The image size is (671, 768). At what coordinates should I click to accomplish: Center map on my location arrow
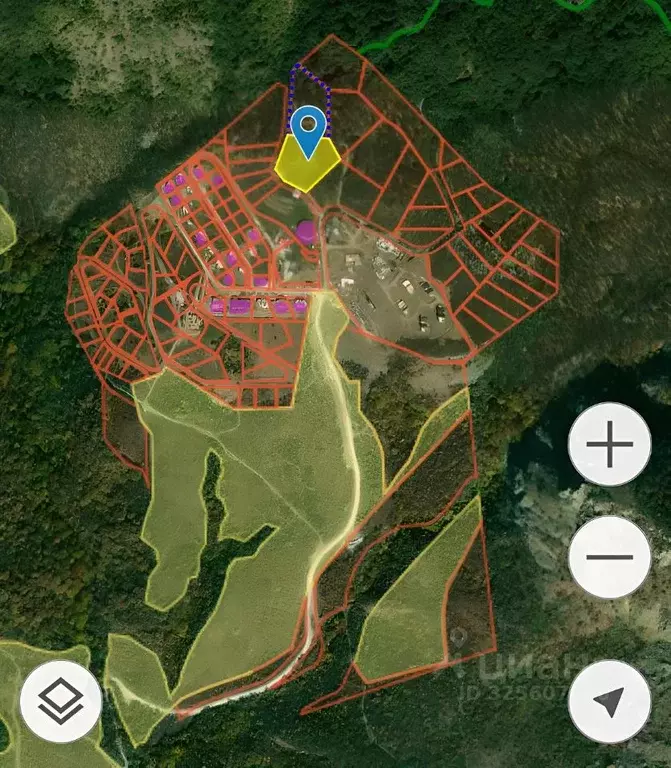[609, 701]
